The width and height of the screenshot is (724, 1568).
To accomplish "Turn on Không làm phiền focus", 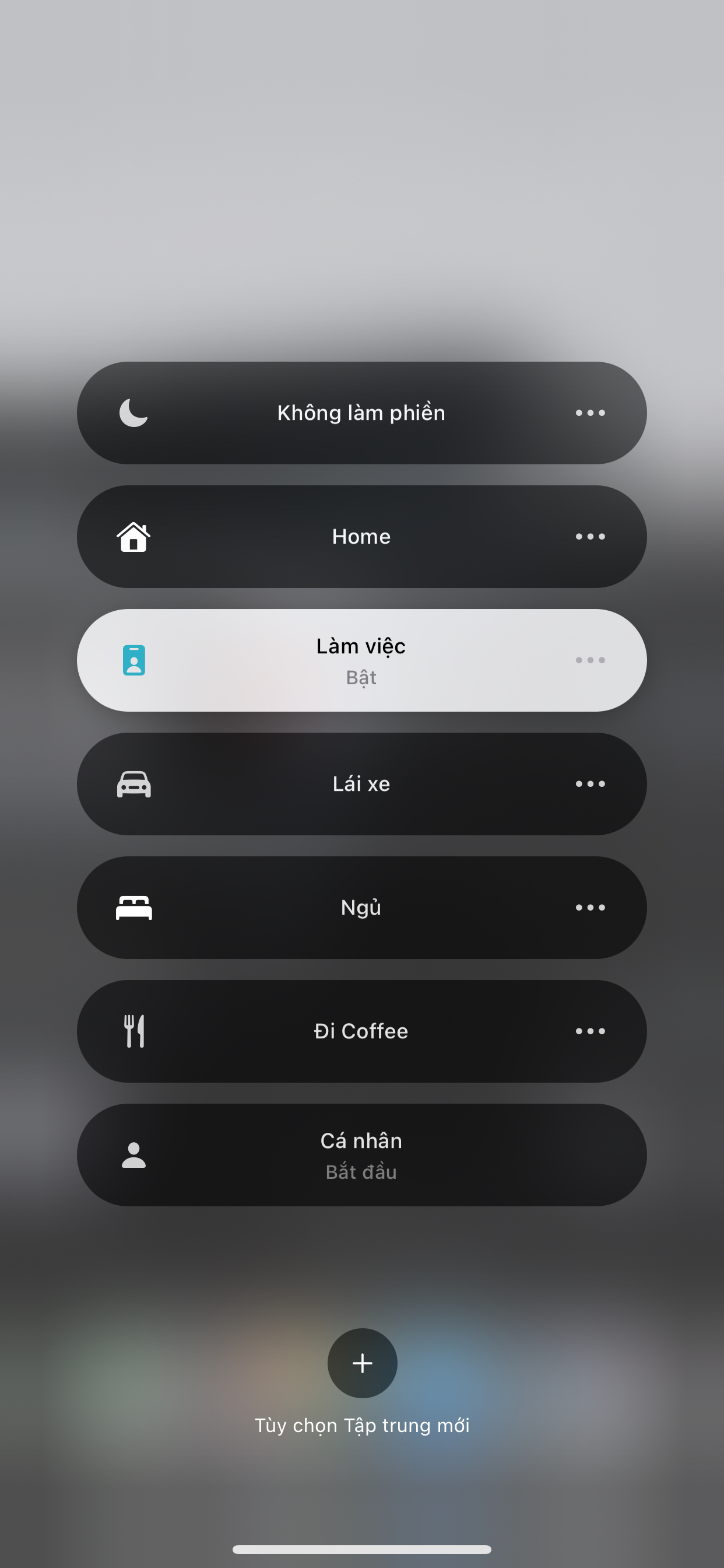I will coord(361,412).
